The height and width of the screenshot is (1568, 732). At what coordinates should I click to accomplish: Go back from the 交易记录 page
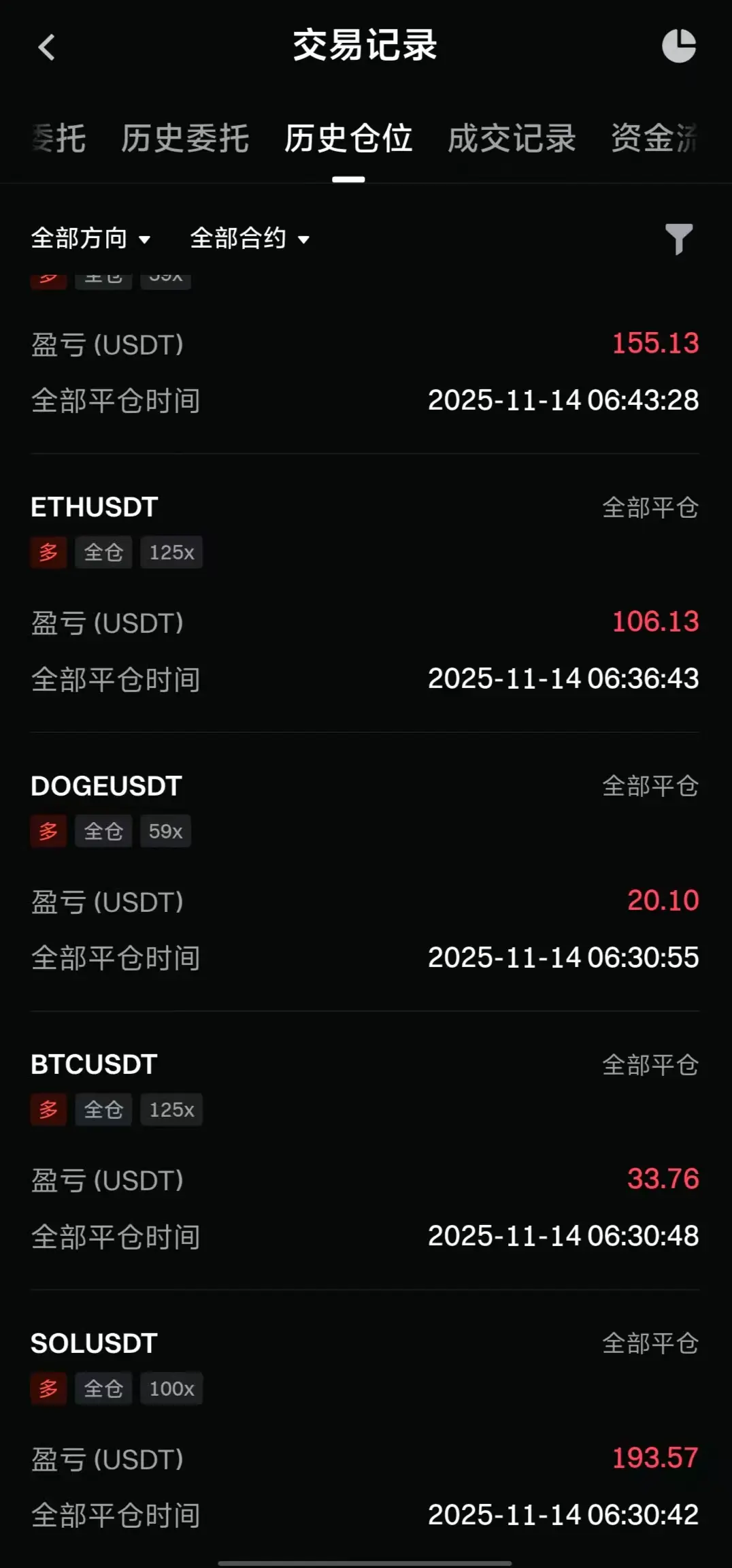point(46,47)
